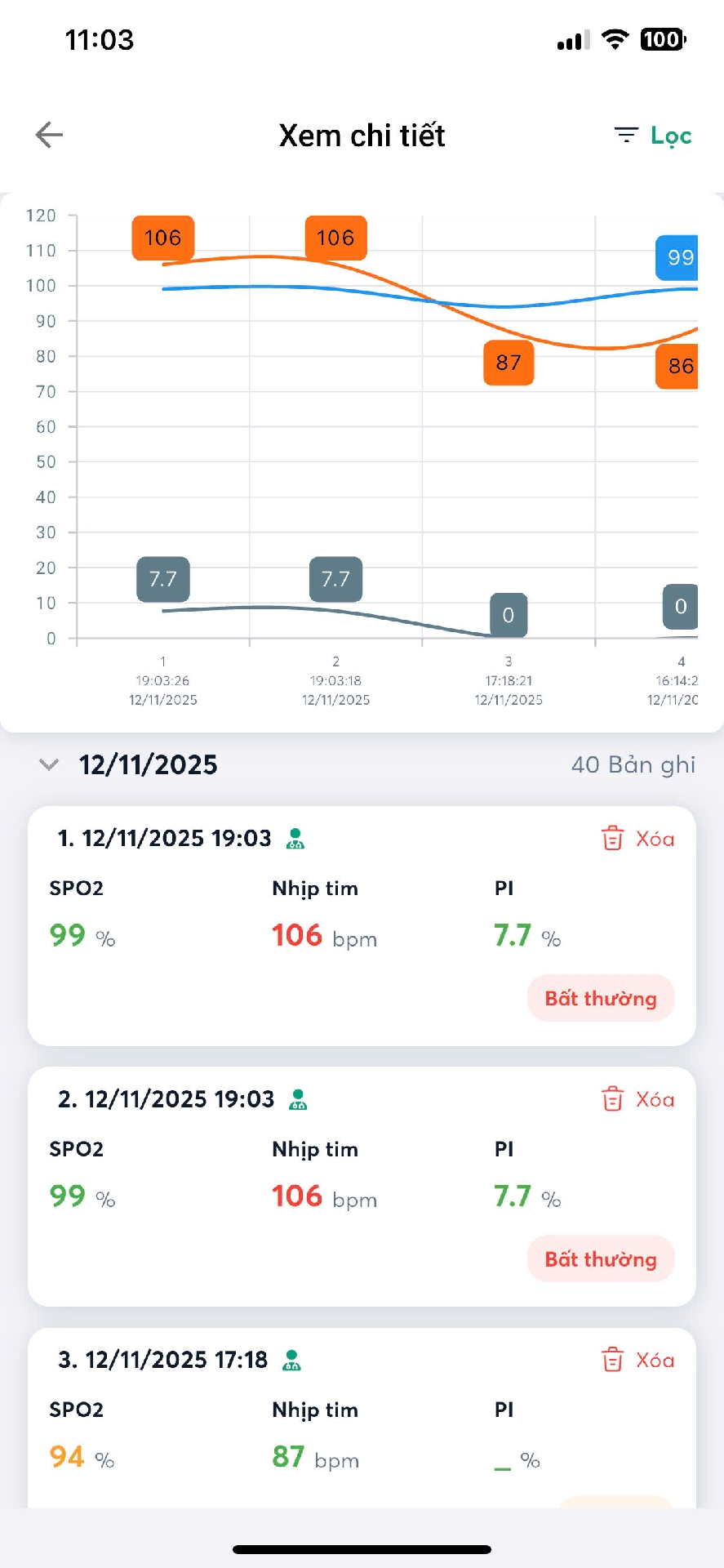Delete record 1 with Xóa
Screen dimensions: 724x1568
click(638, 839)
